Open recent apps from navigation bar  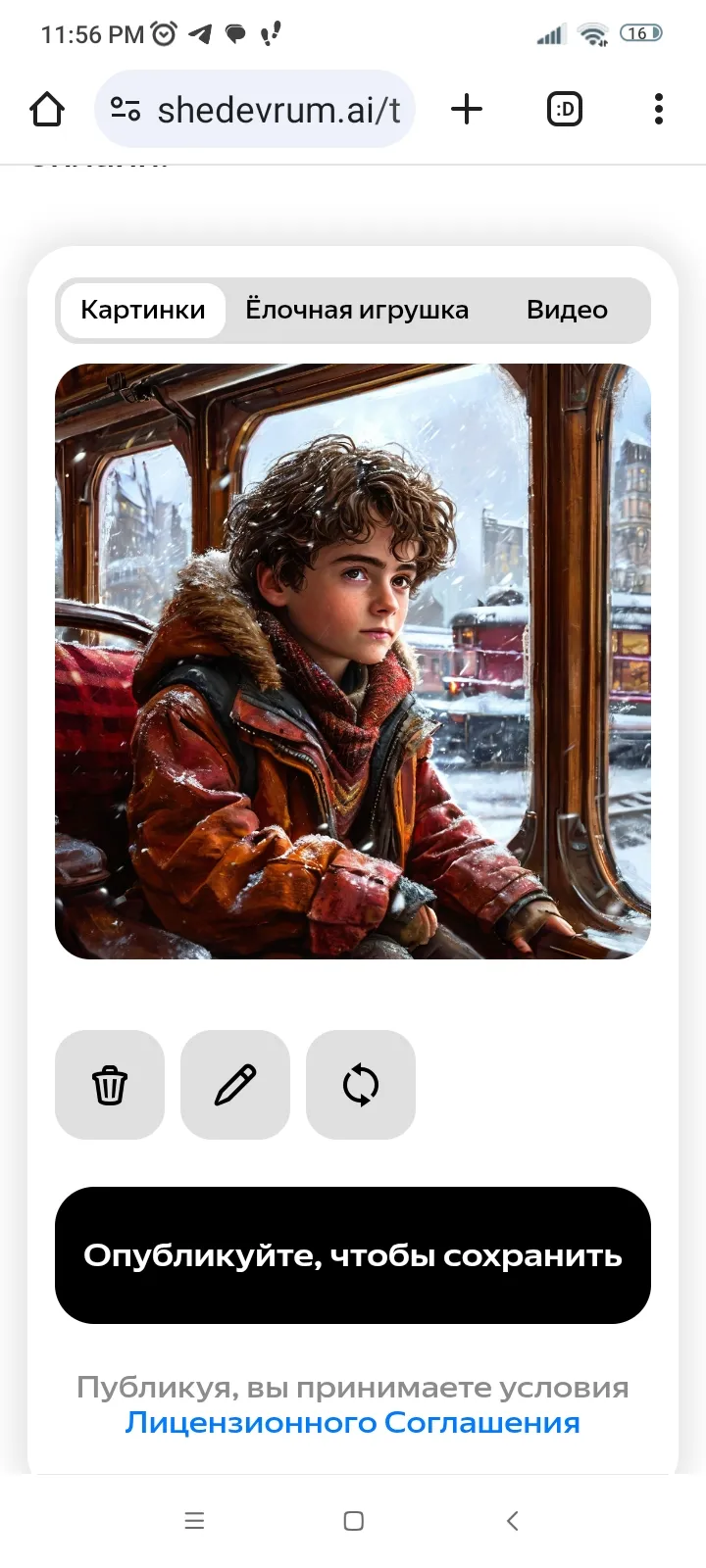[x=194, y=1521]
